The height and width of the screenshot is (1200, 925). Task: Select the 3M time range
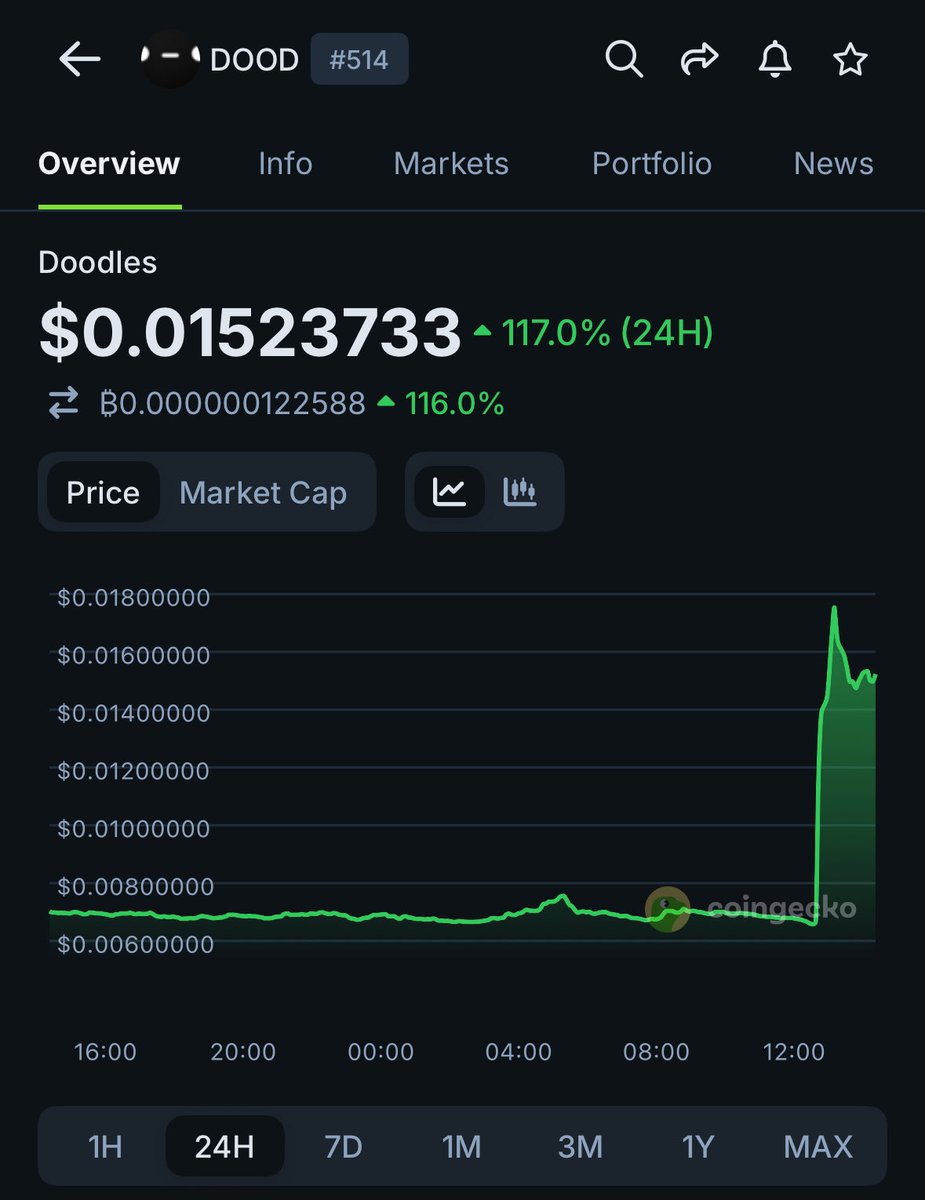[580, 1146]
